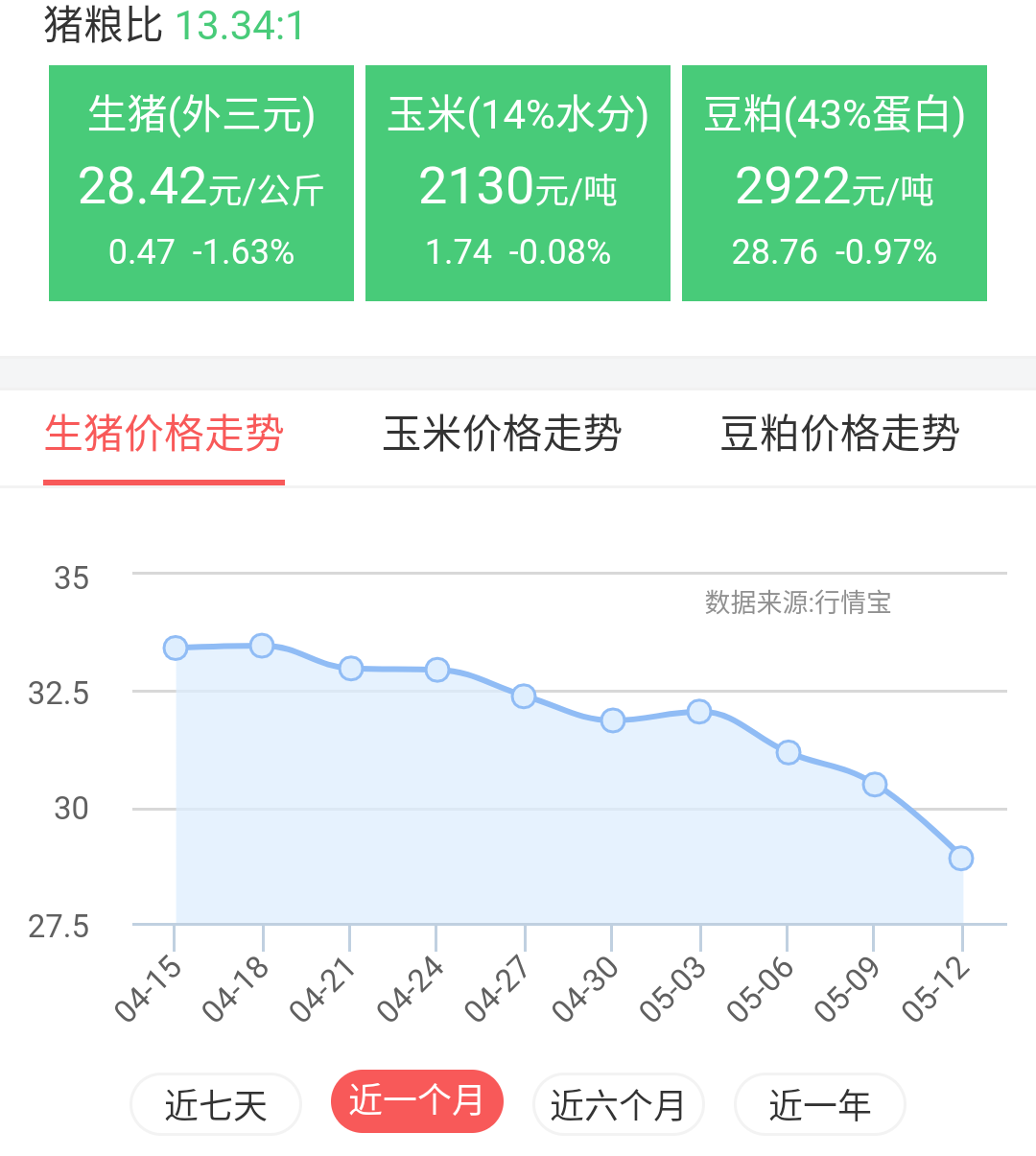Screen dimensions: 1036x1156
Task: Click the lowest 05-12 data point
Action: point(960,859)
